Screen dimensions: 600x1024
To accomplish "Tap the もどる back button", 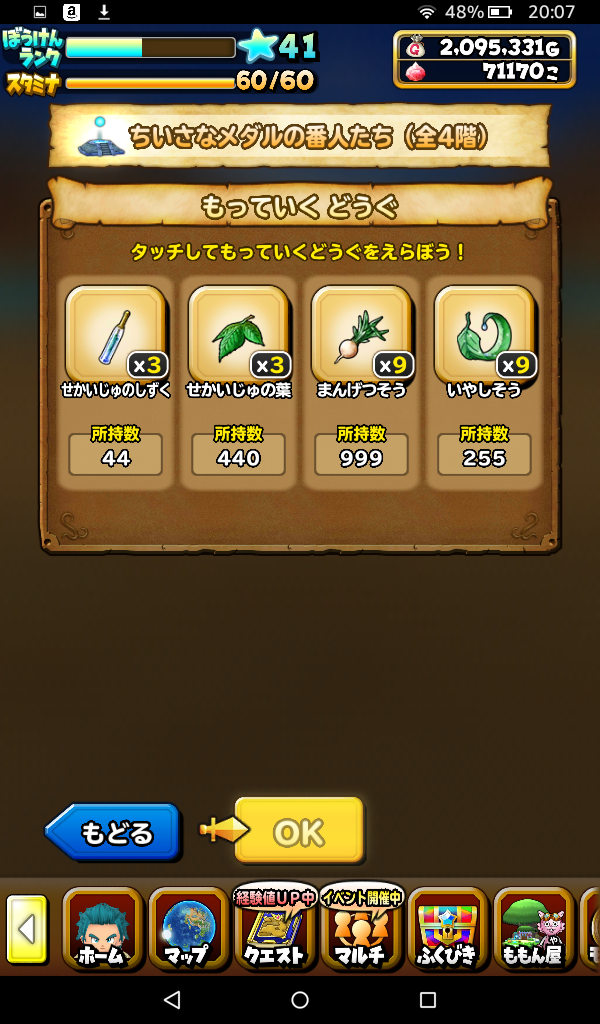I will 113,832.
